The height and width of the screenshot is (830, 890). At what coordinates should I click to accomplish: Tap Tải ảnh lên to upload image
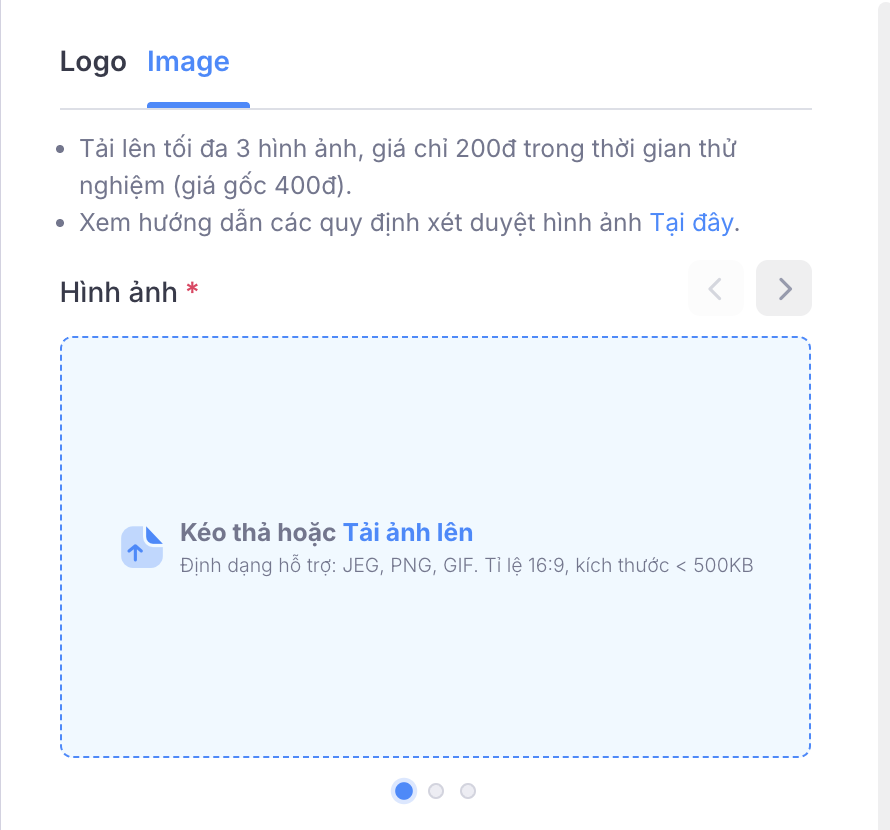click(408, 532)
